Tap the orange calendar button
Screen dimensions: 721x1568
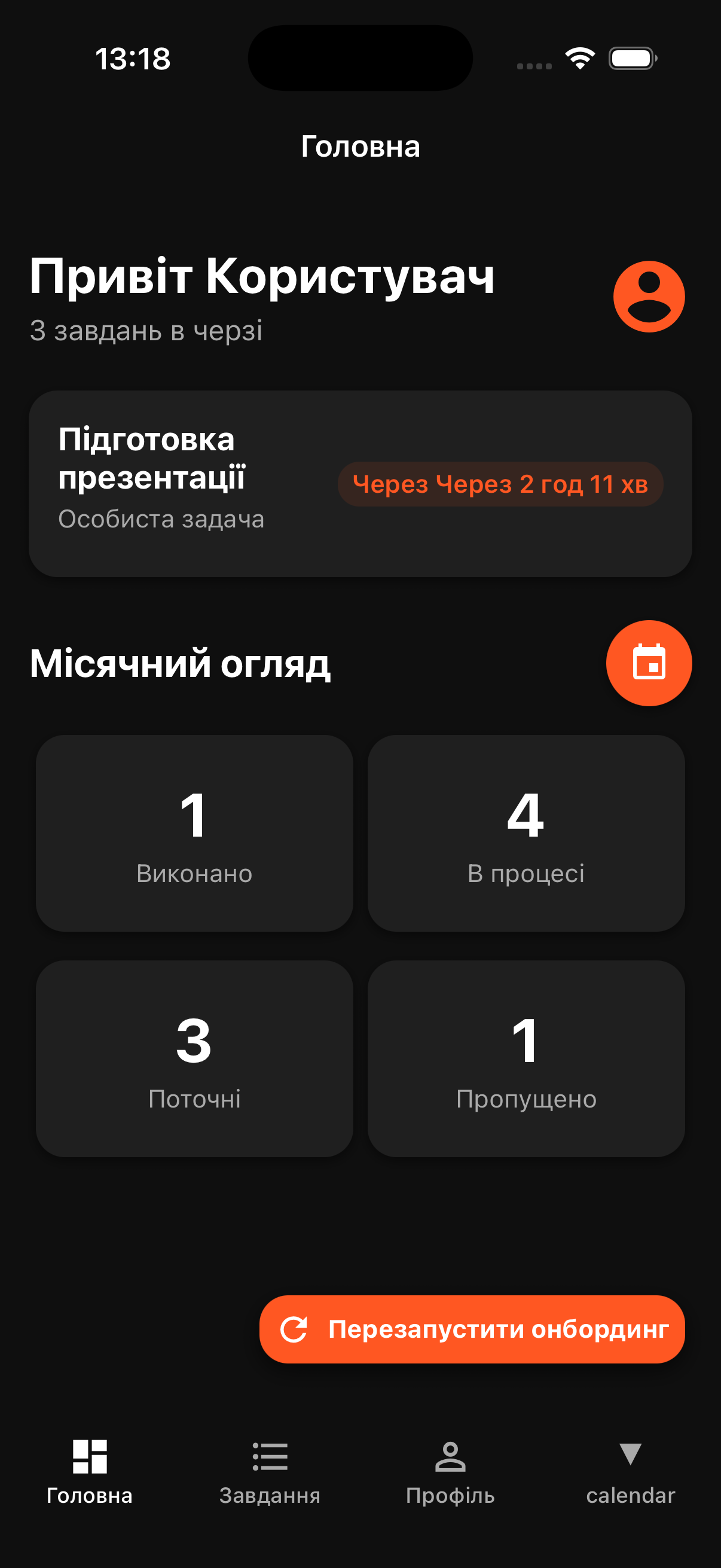(x=649, y=663)
